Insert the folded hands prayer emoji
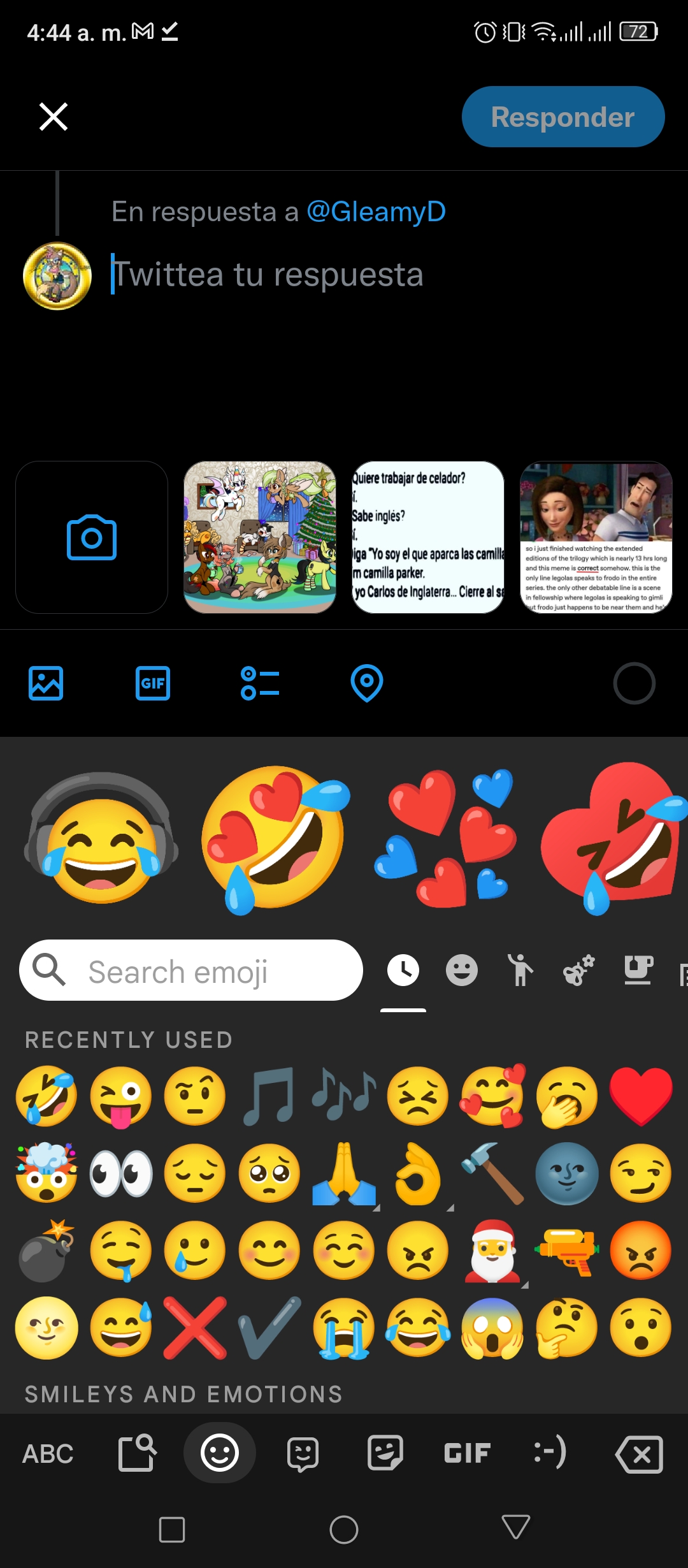This screenshot has width=688, height=1568. click(x=344, y=1173)
